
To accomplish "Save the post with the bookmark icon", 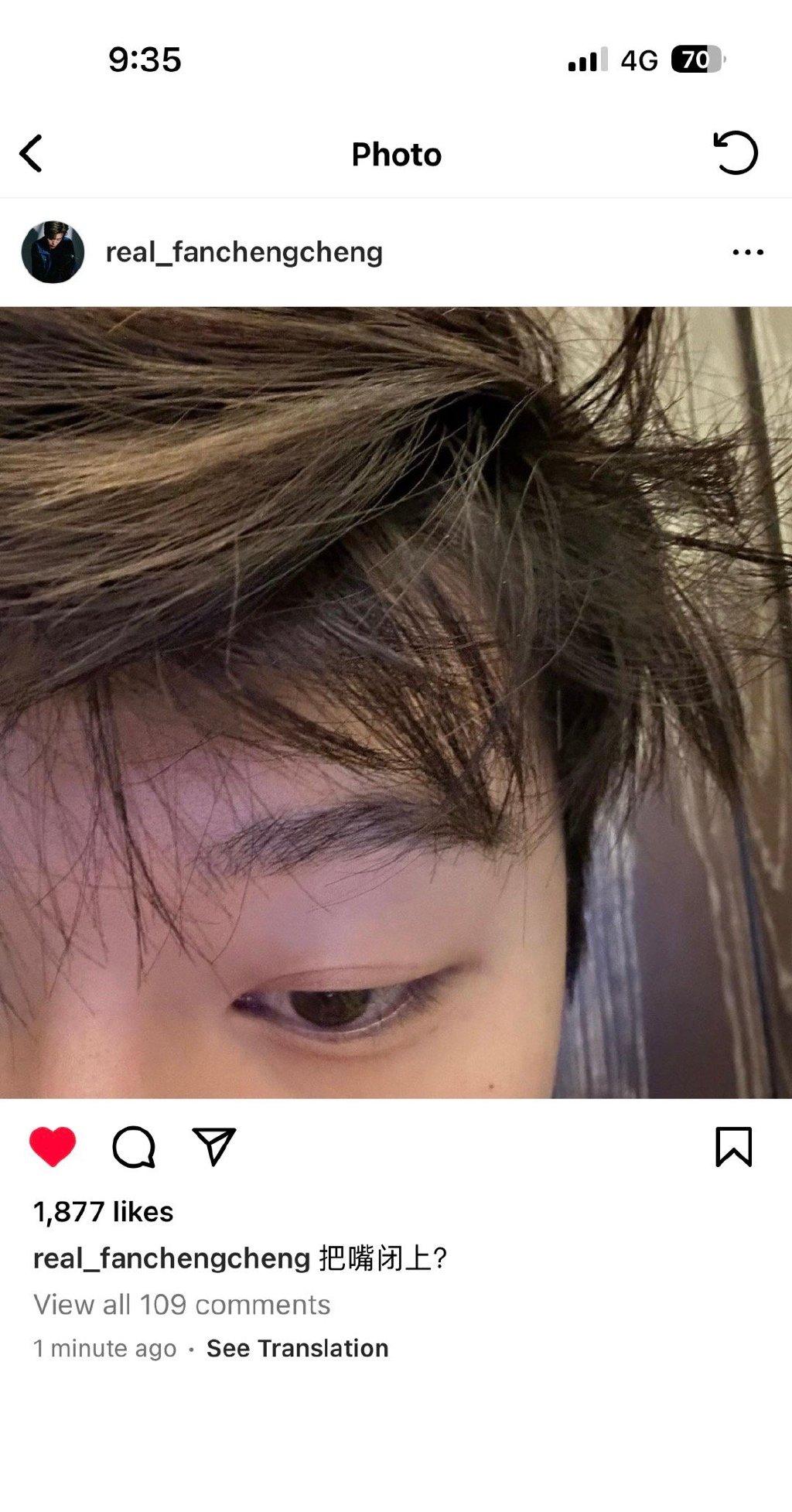I will point(733,1146).
